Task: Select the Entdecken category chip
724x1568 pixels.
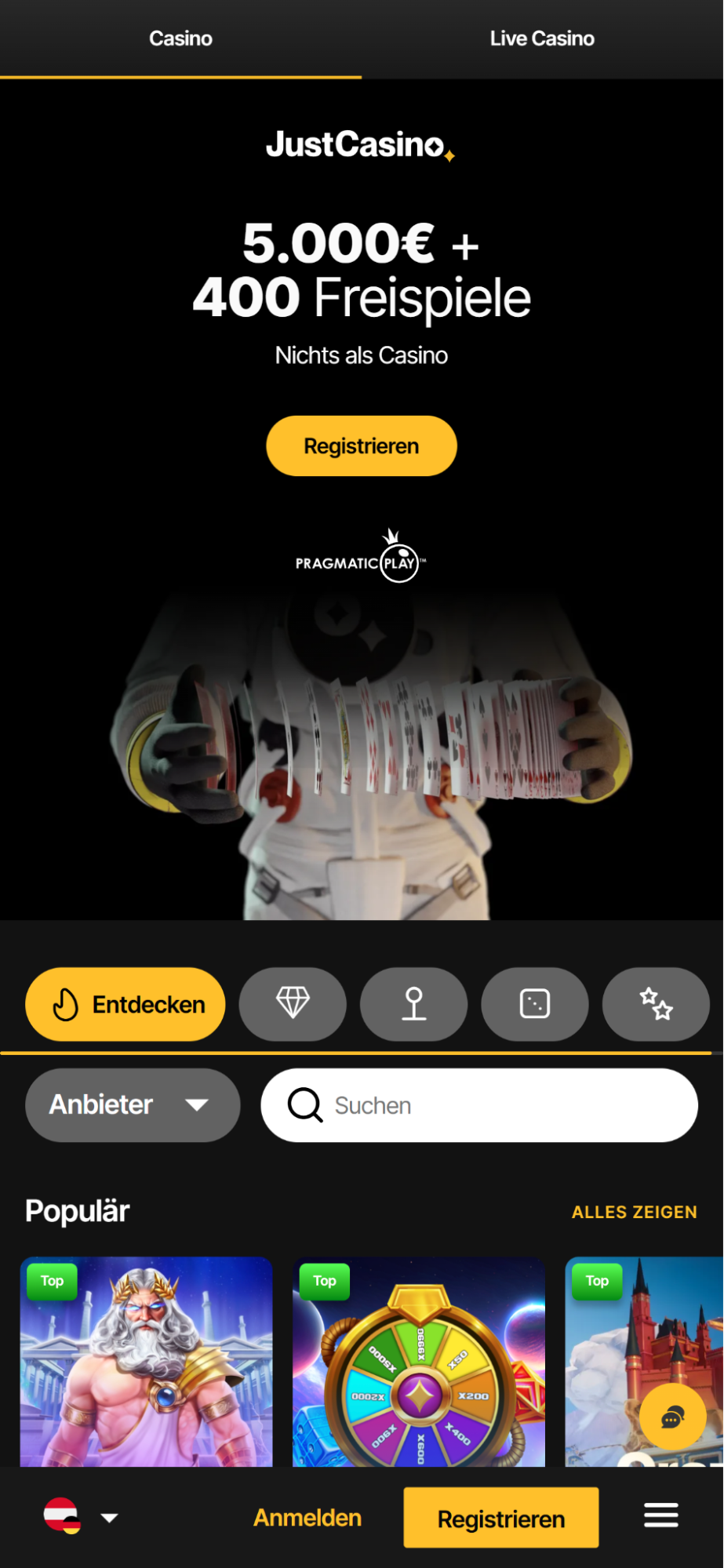Action: pos(126,1004)
